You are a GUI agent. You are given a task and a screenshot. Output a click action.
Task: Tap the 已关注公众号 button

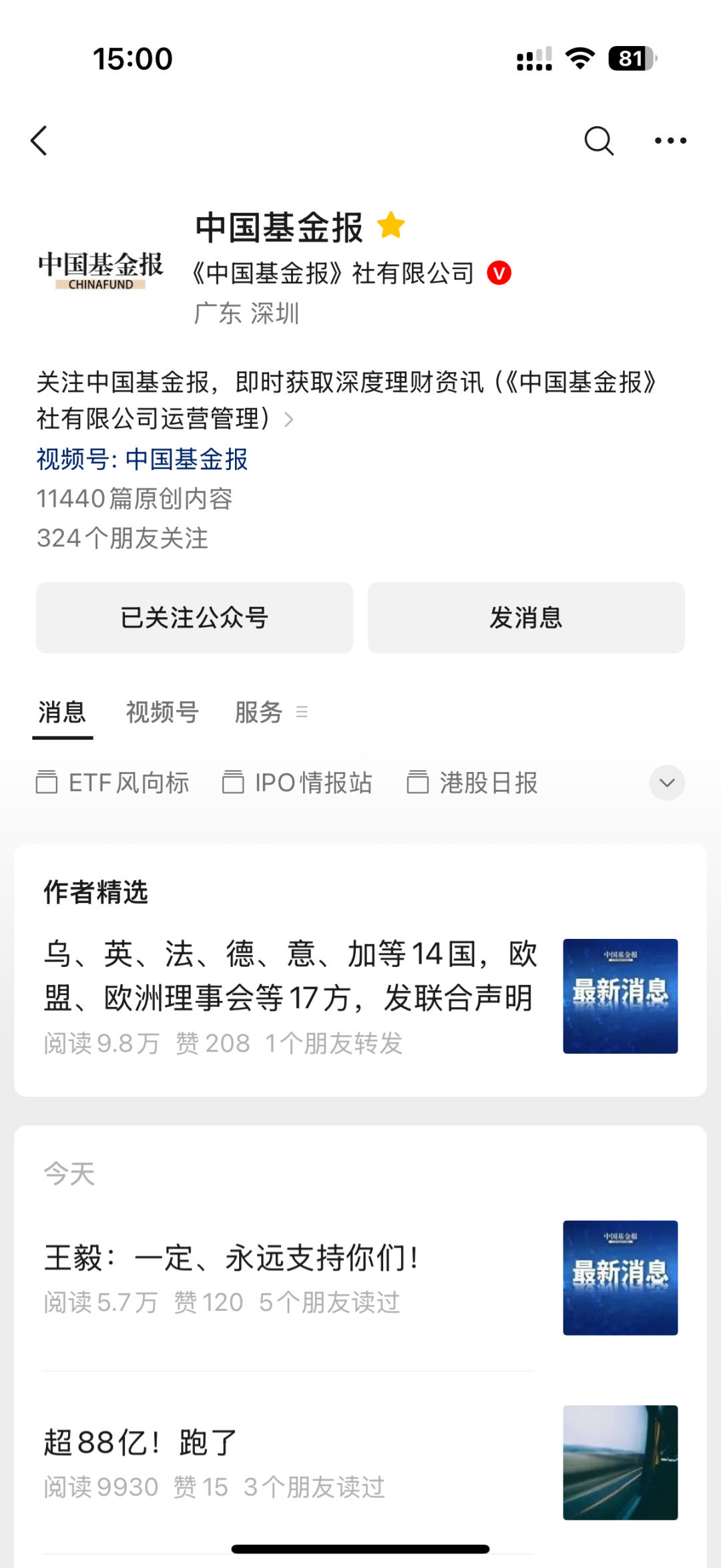point(194,618)
